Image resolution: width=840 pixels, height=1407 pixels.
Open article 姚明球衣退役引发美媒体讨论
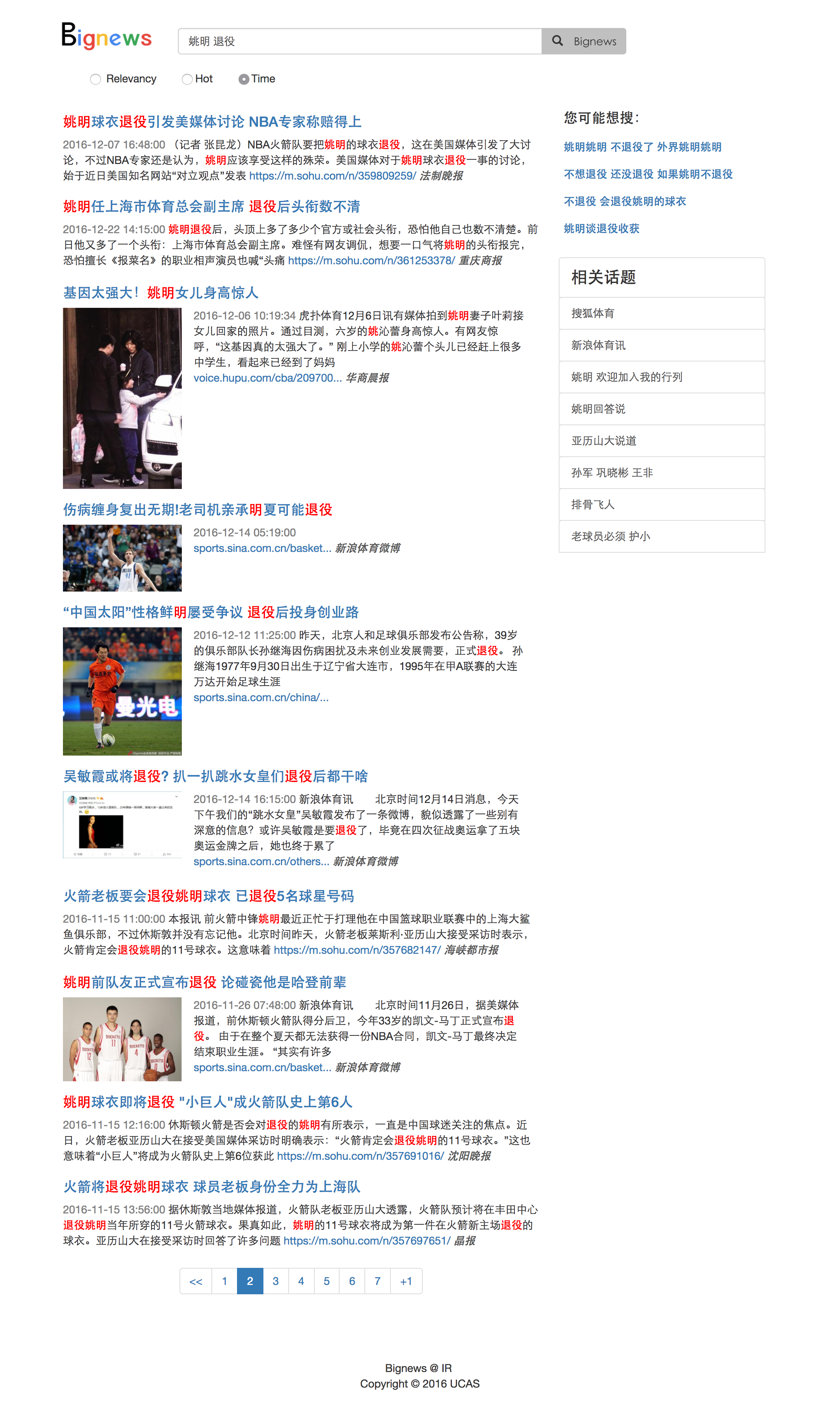click(212, 122)
